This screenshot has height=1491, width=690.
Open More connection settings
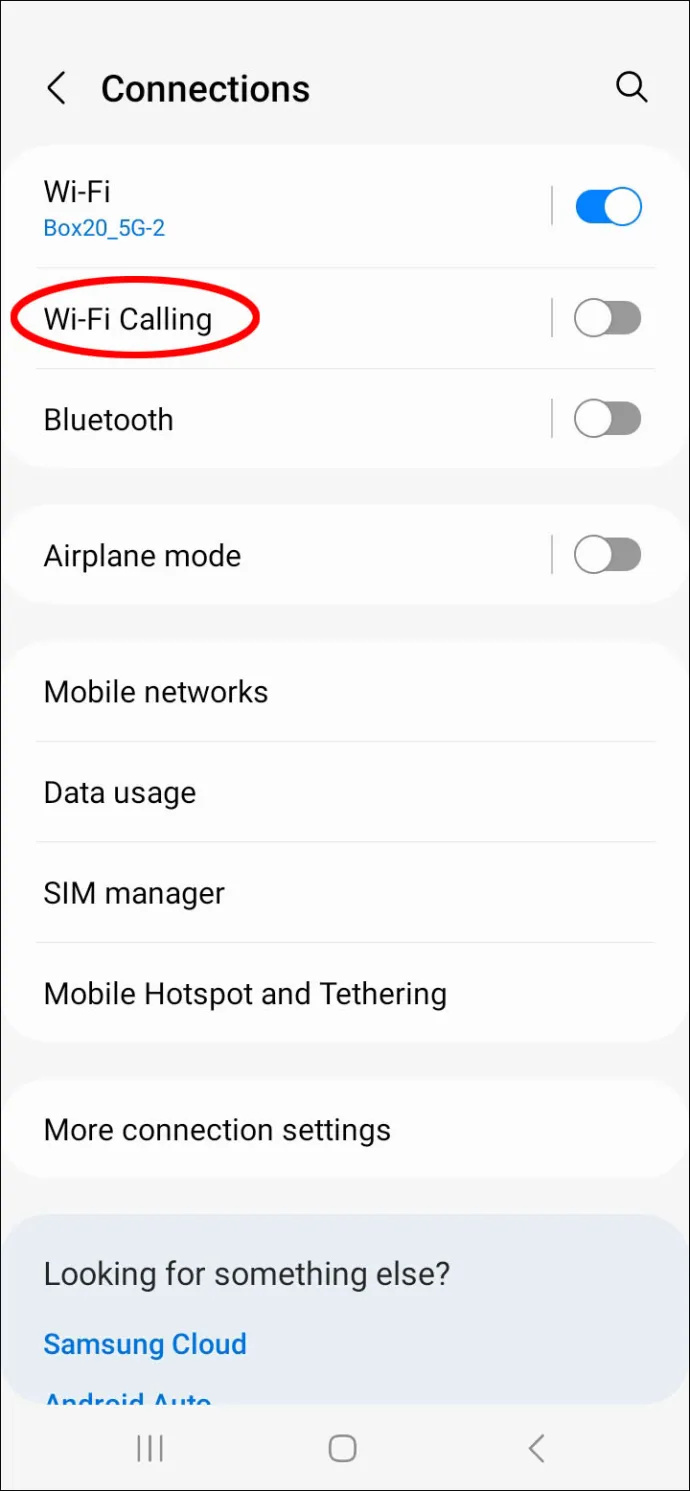345,1129
